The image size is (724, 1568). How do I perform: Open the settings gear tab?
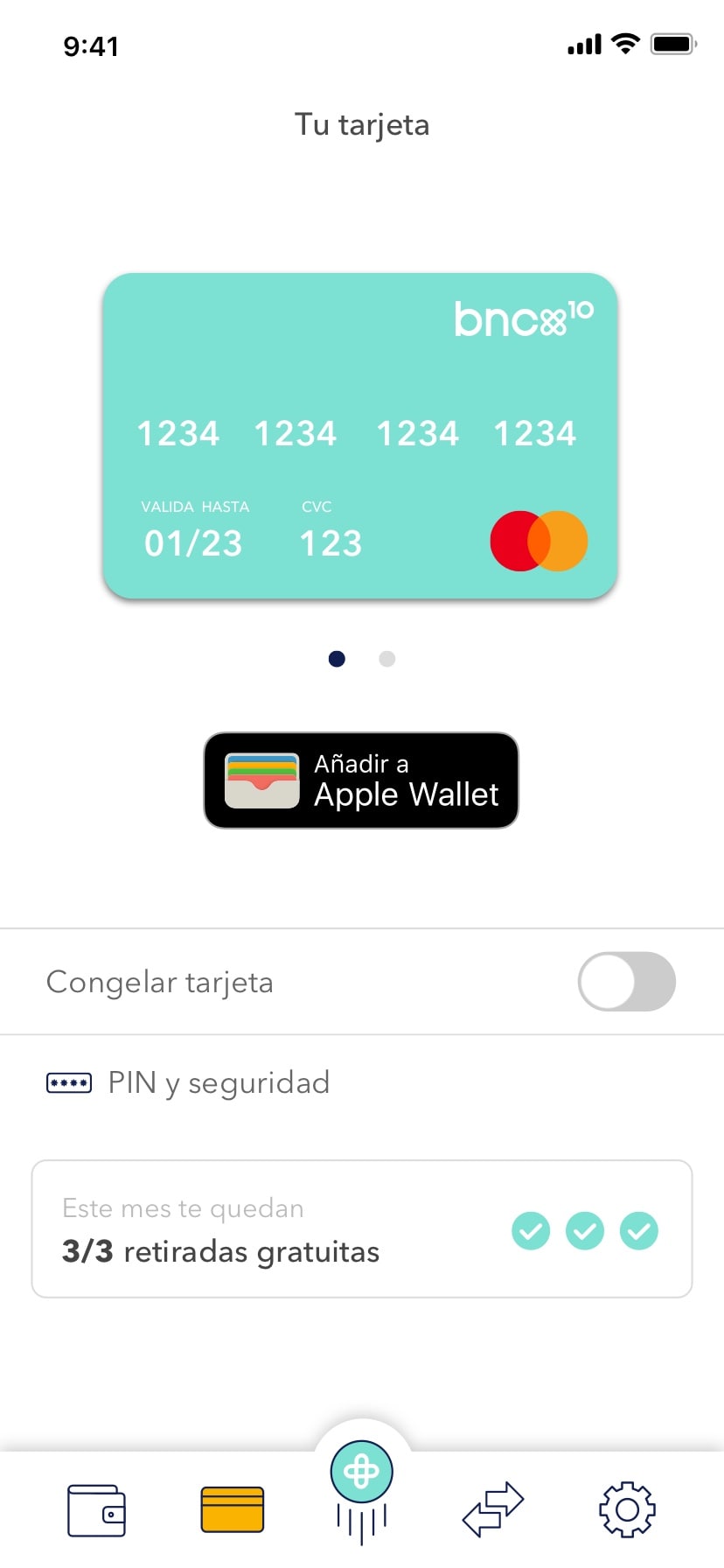point(627,1510)
